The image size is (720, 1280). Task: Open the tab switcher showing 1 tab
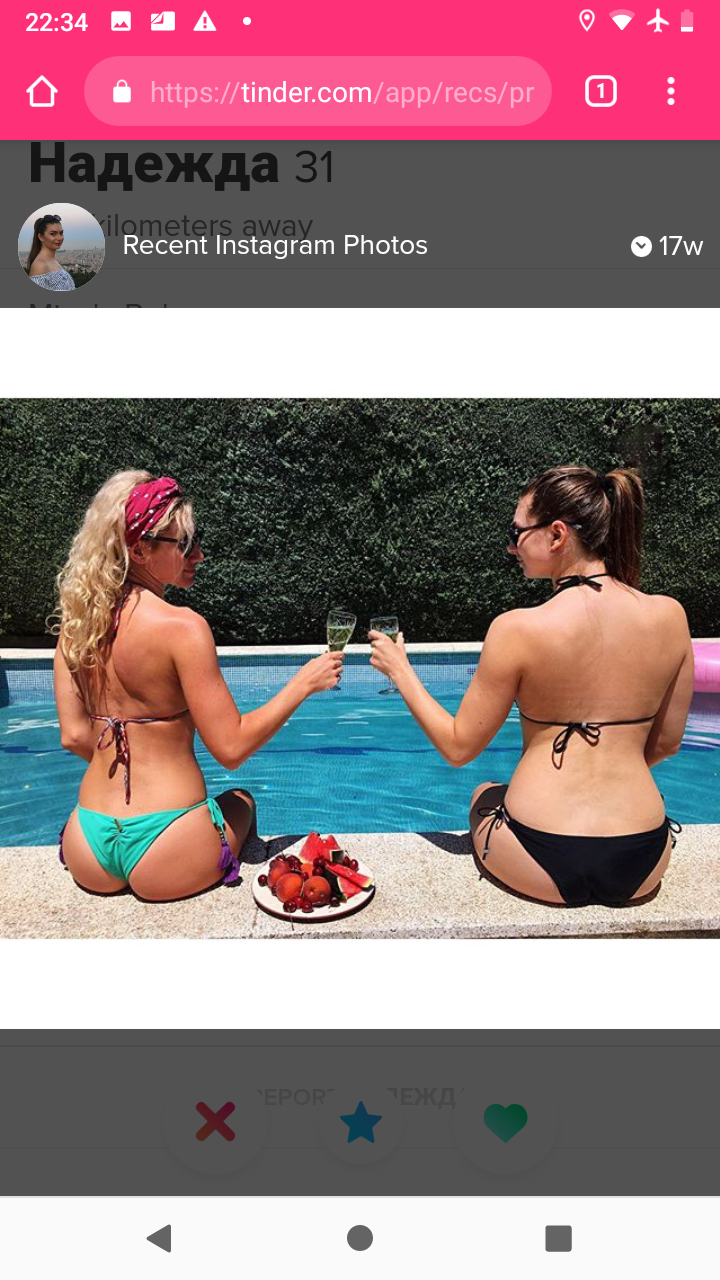tap(600, 92)
